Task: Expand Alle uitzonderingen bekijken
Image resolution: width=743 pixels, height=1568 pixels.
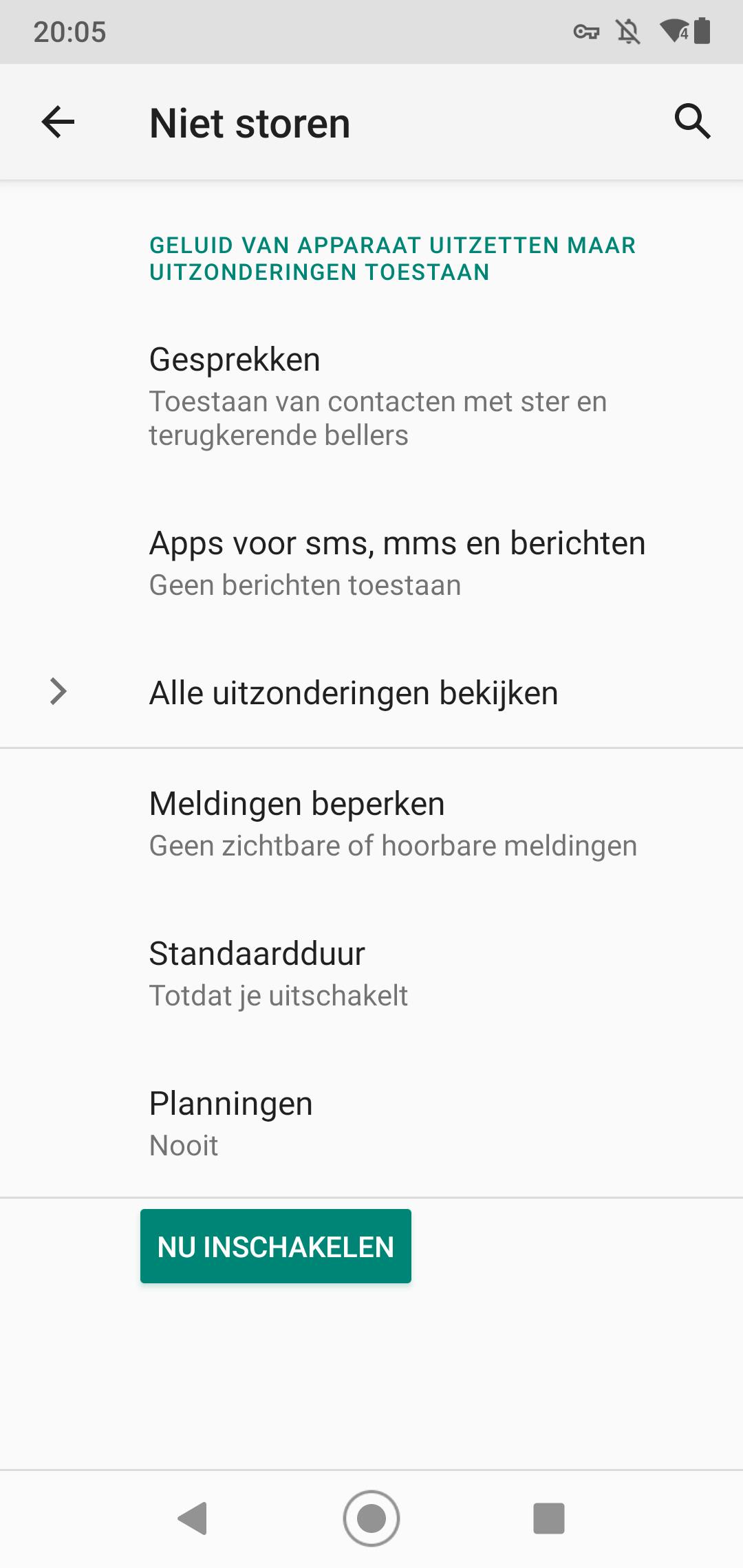Action: [371, 693]
